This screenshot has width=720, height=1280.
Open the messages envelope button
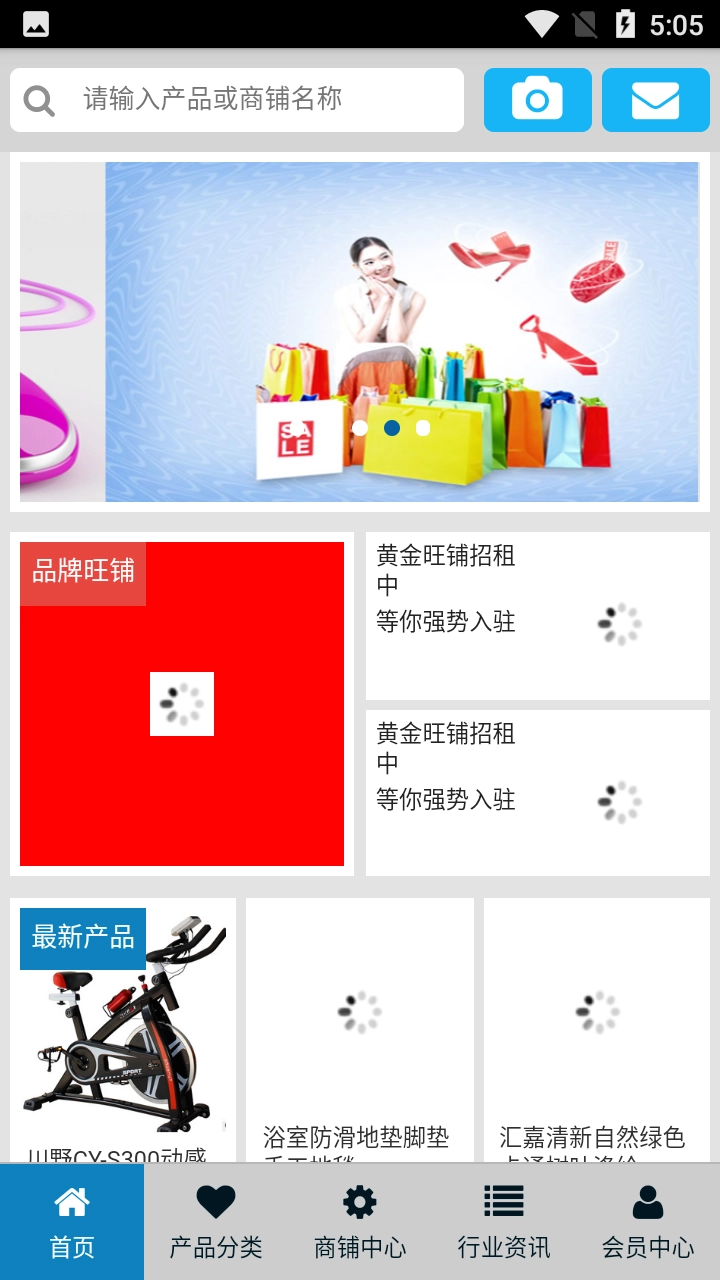pyautogui.click(x=655, y=100)
